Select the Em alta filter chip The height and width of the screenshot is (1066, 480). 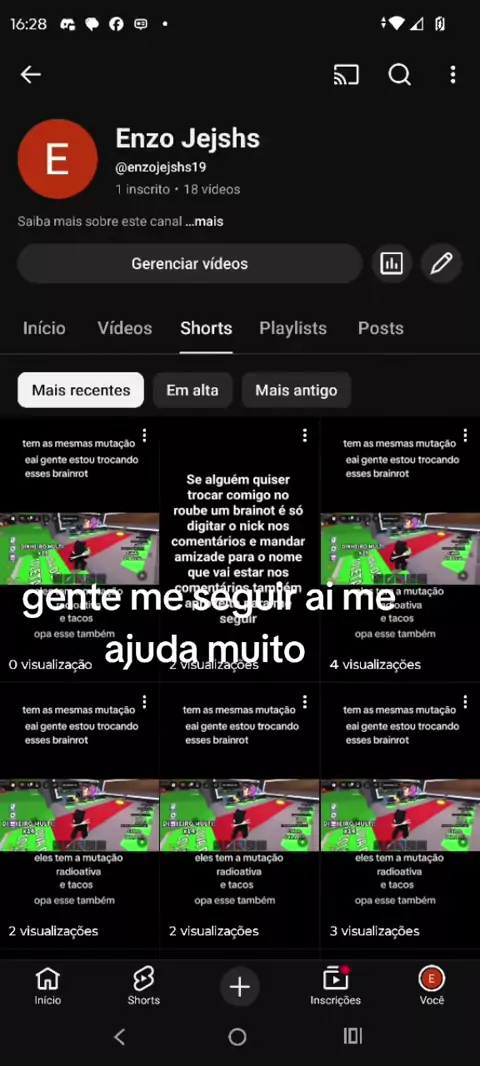pos(192,390)
